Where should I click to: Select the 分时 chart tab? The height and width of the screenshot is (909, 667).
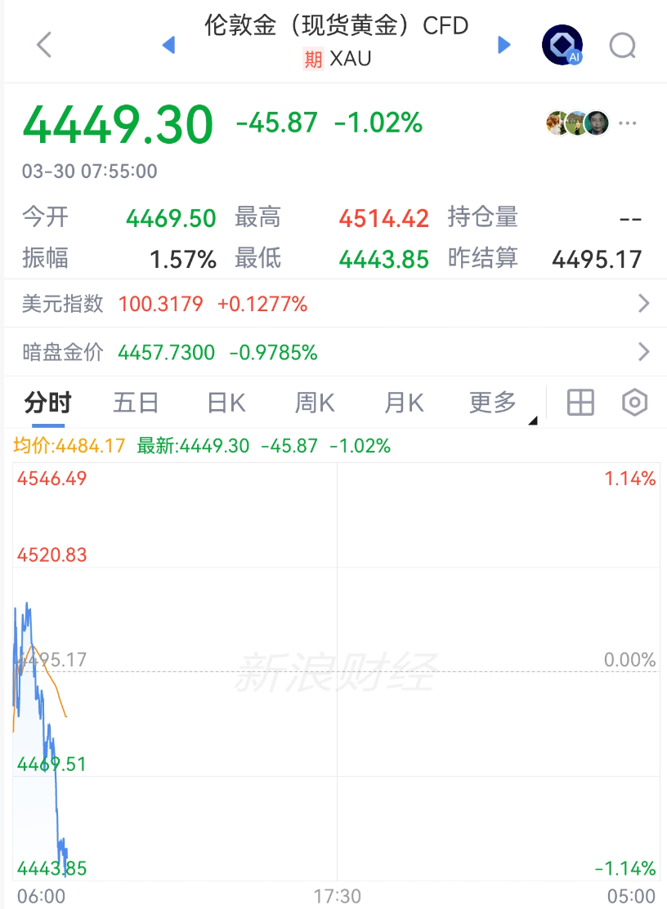coord(48,403)
